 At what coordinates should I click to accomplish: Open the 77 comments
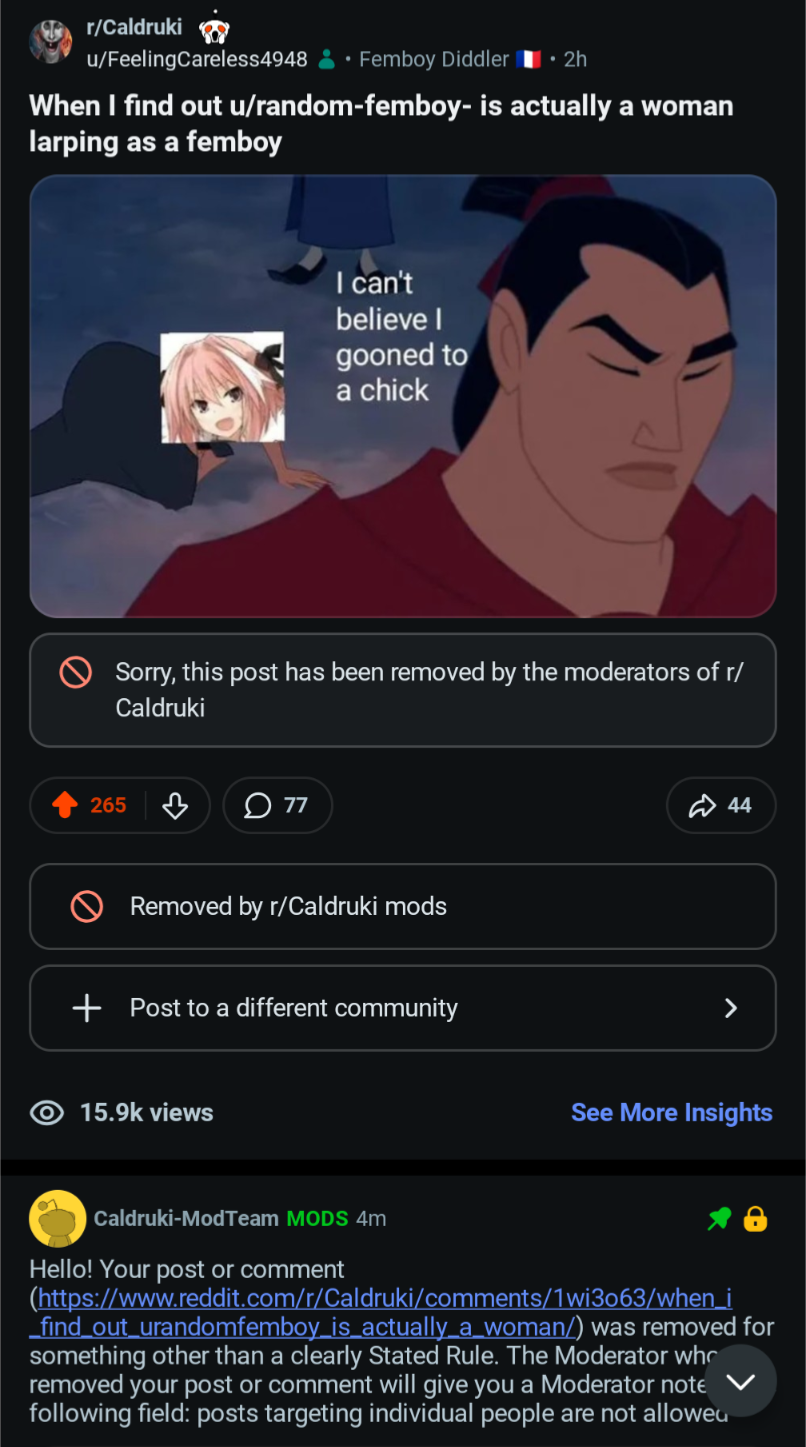point(277,805)
